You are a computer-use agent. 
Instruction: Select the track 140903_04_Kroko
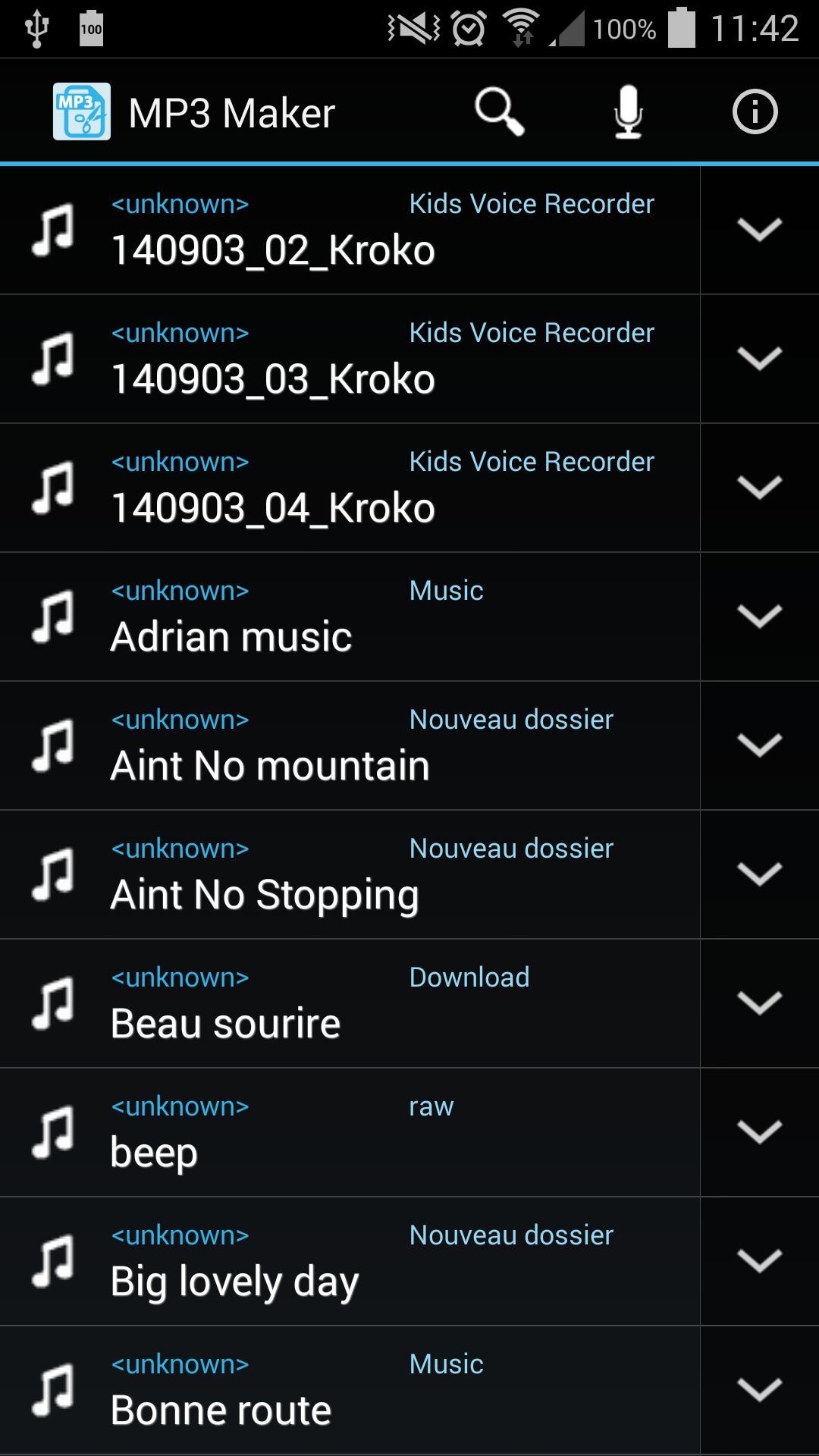click(350, 488)
